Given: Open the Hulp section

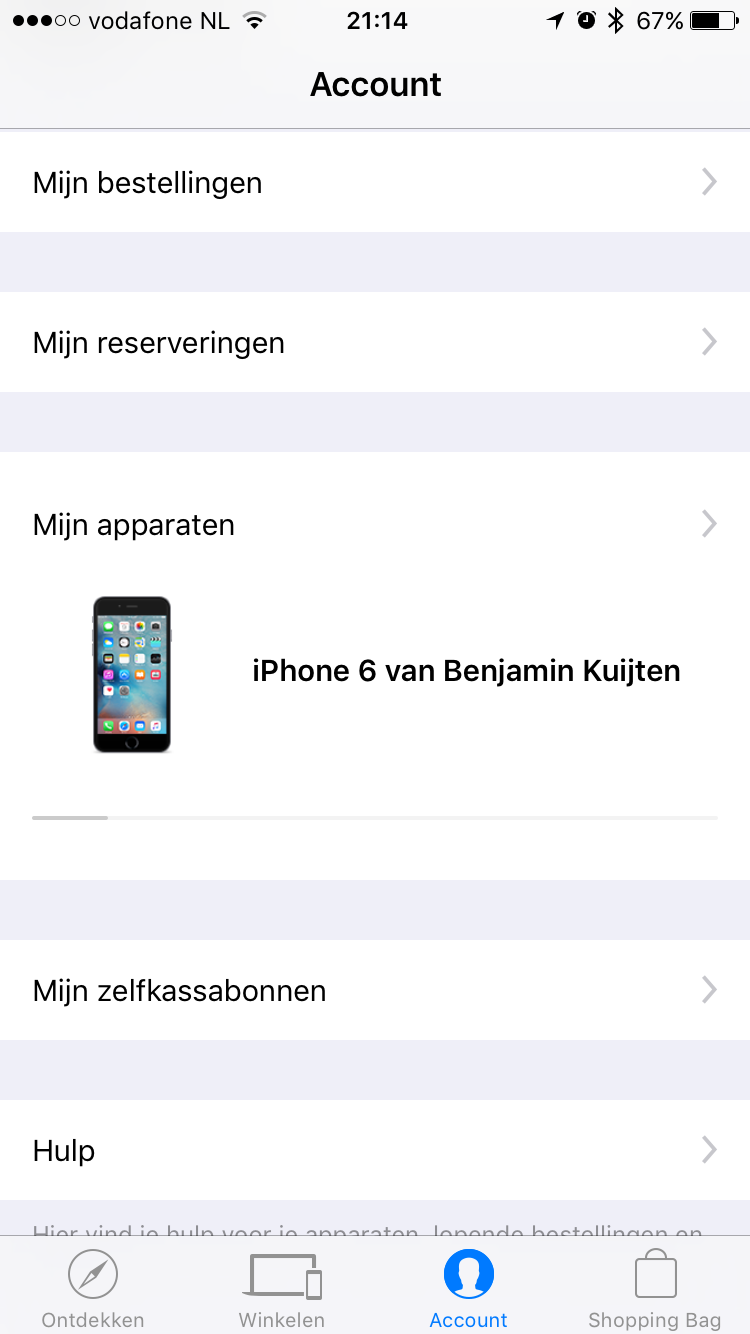Looking at the screenshot, I should point(375,1150).
